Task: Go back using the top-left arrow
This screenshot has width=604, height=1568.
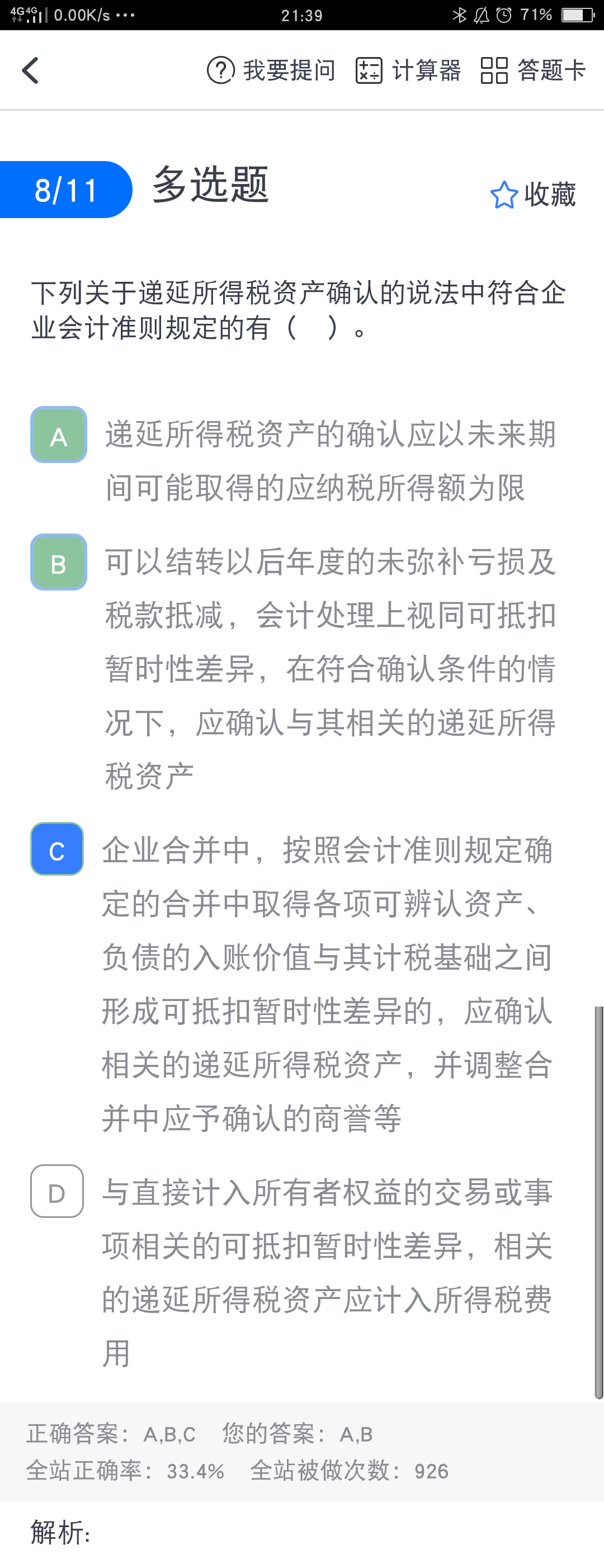Action: coord(30,70)
